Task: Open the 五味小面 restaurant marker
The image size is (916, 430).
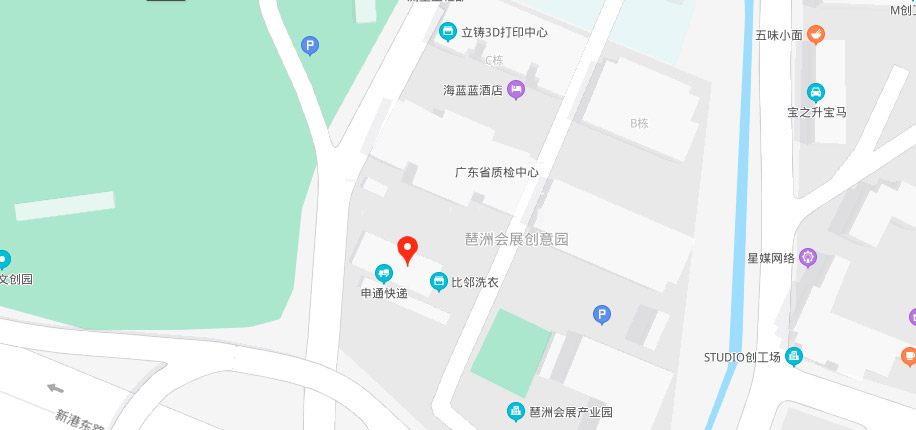Action: tap(816, 35)
